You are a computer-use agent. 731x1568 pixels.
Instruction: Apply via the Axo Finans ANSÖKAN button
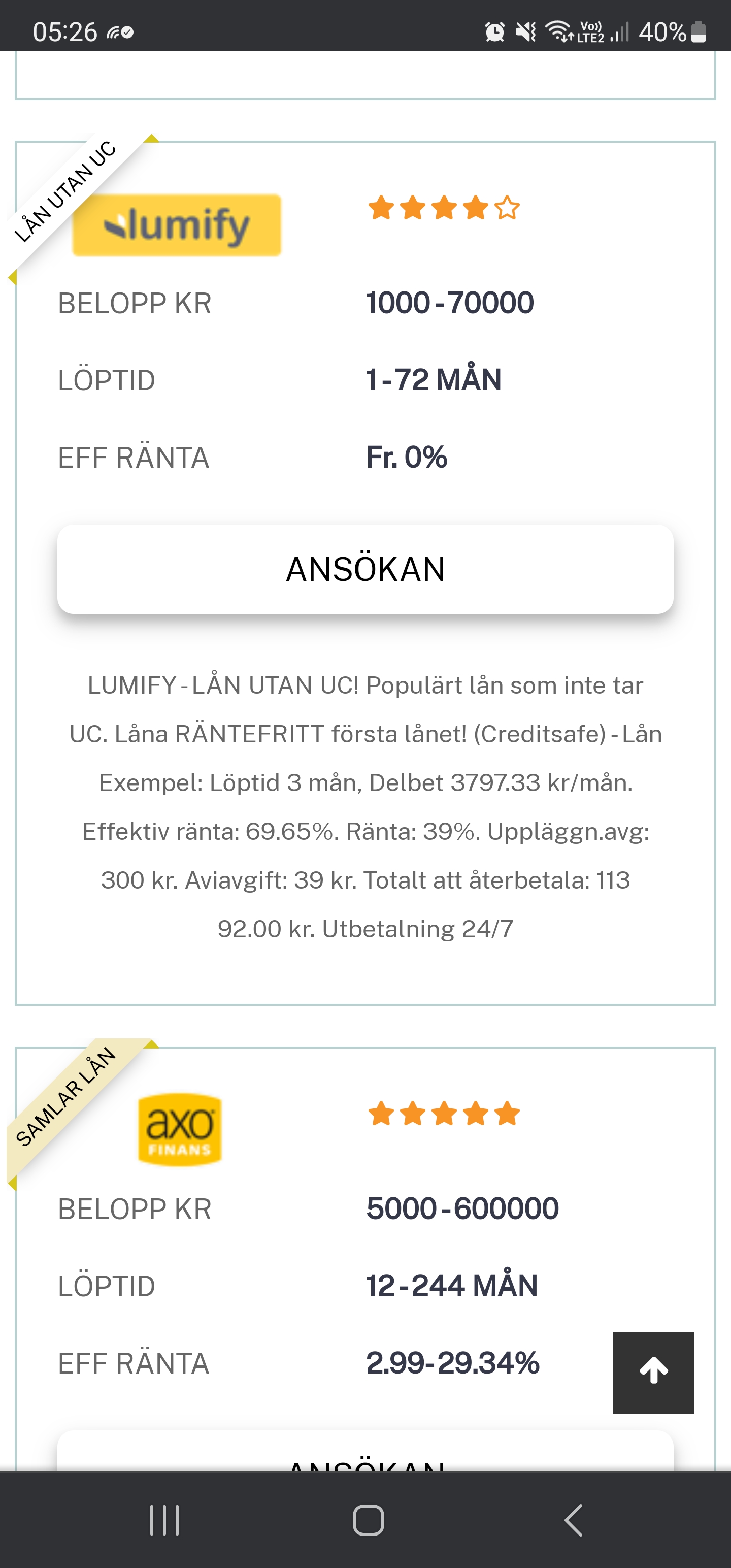[365, 1455]
